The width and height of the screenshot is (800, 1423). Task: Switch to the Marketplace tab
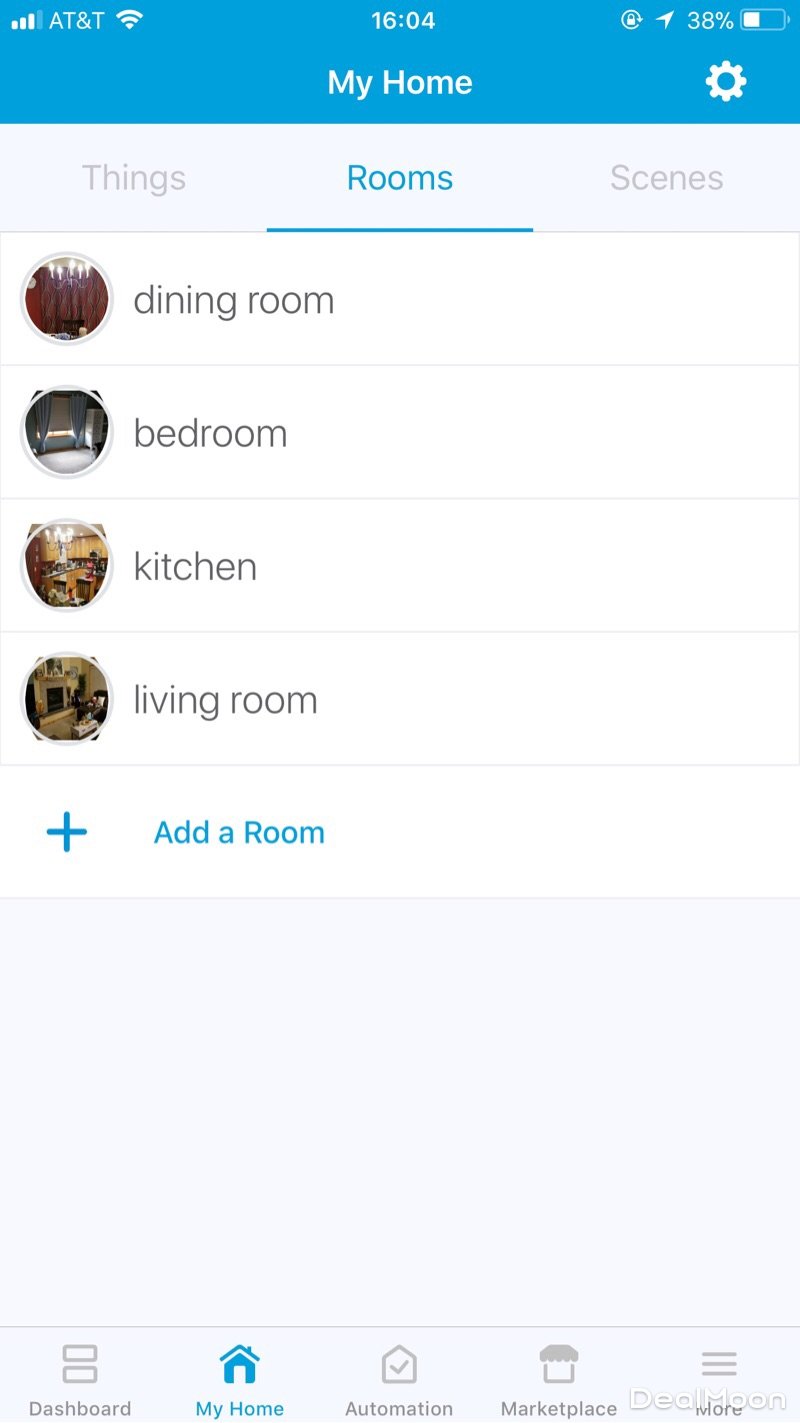coord(559,1380)
